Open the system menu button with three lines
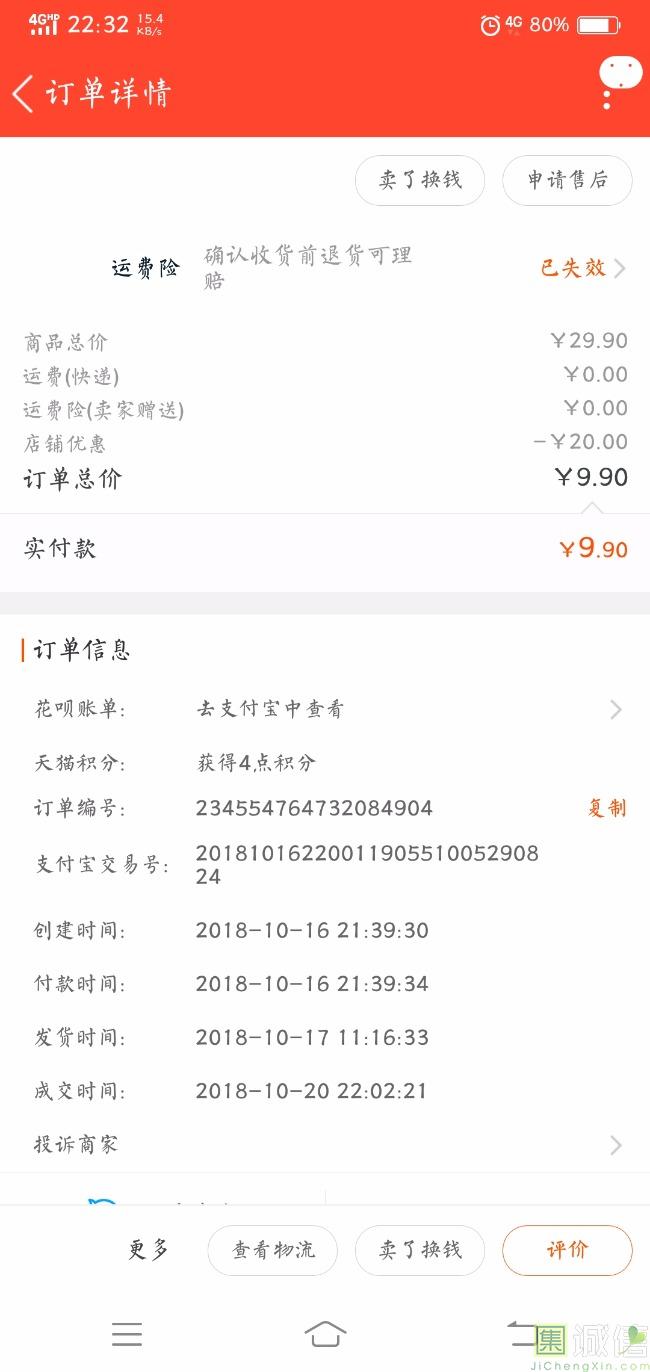Screen dimensions: 650x1372 tap(127, 1334)
